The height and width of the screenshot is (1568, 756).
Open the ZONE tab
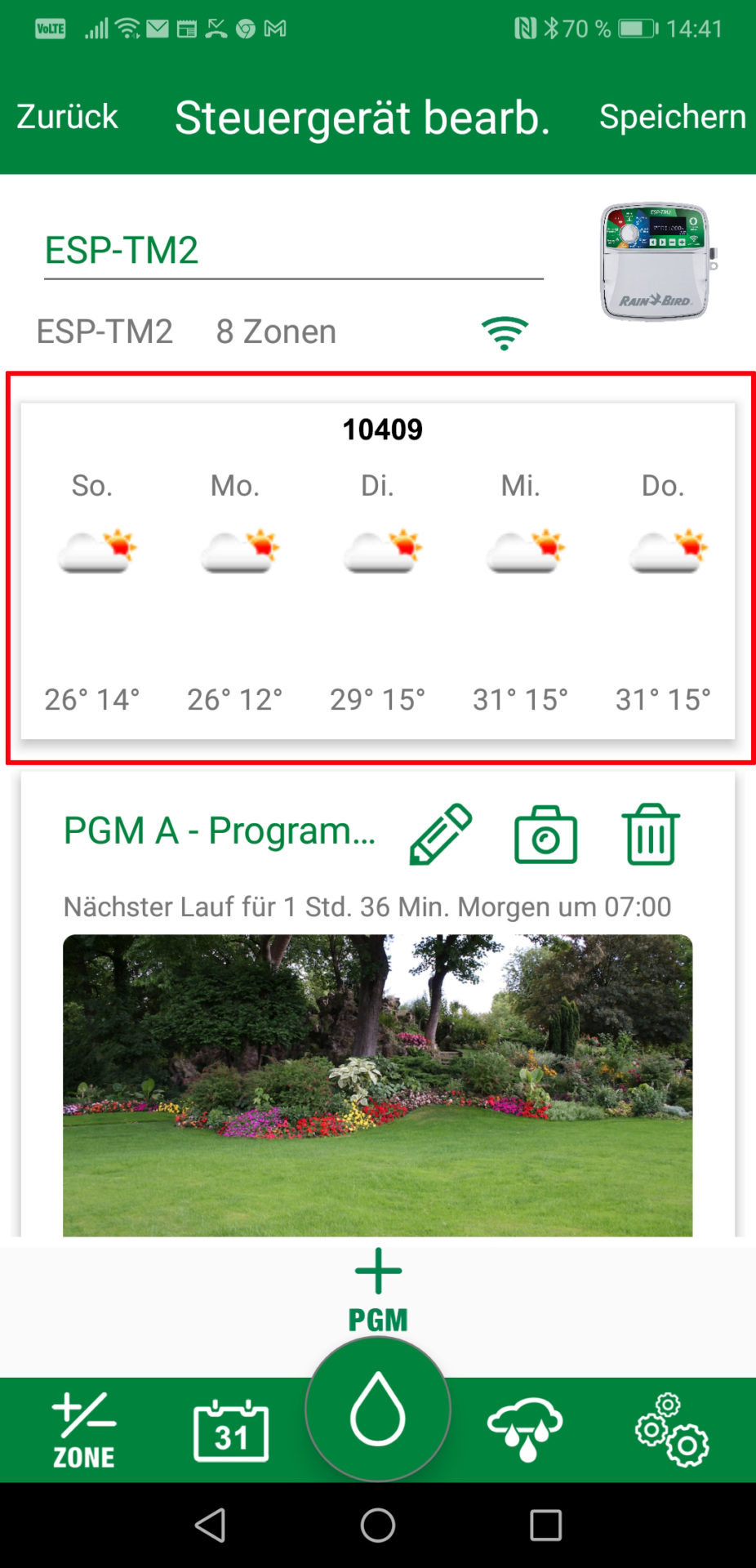tap(83, 1431)
